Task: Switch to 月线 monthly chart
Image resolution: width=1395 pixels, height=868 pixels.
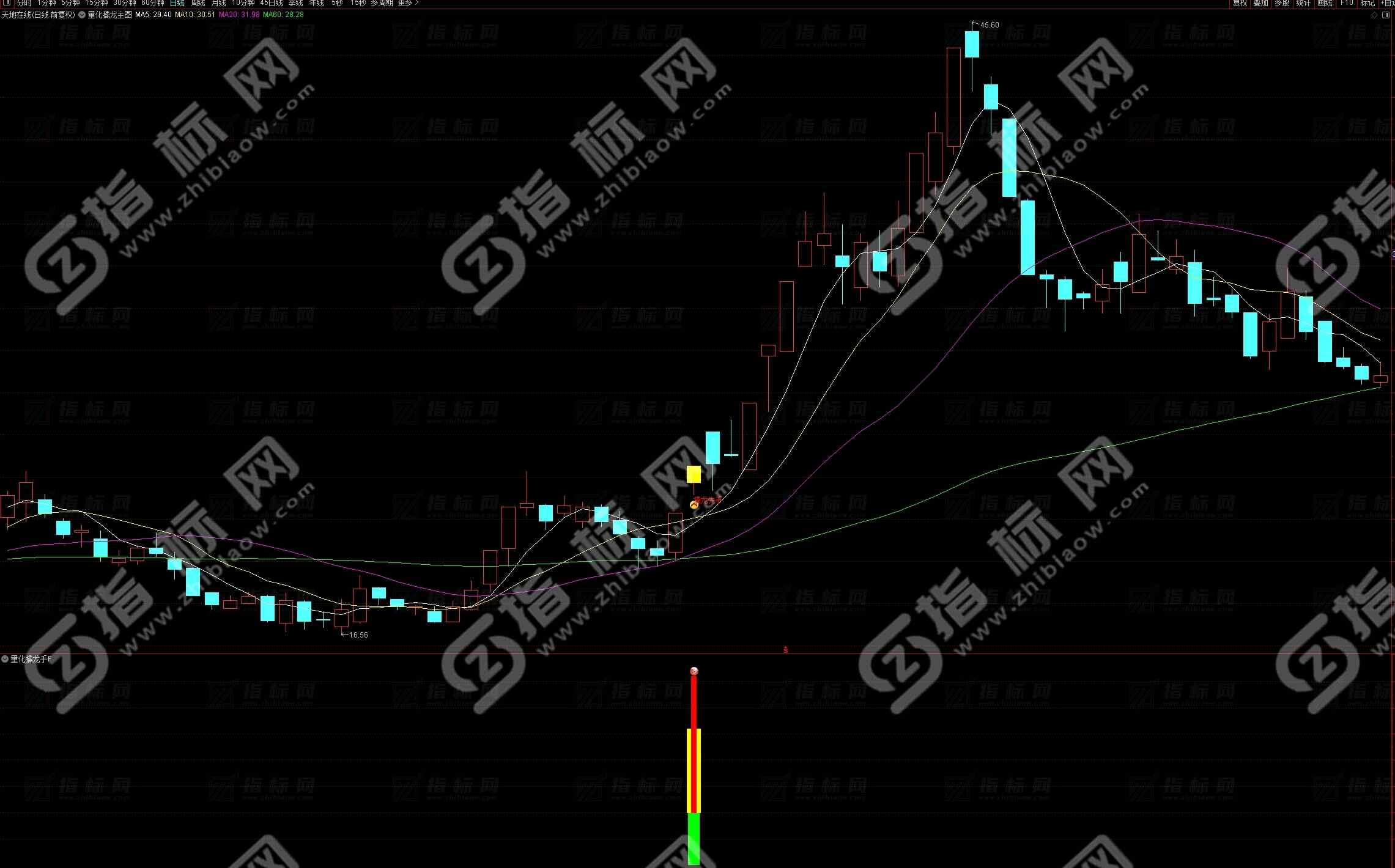Action: [x=218, y=3]
